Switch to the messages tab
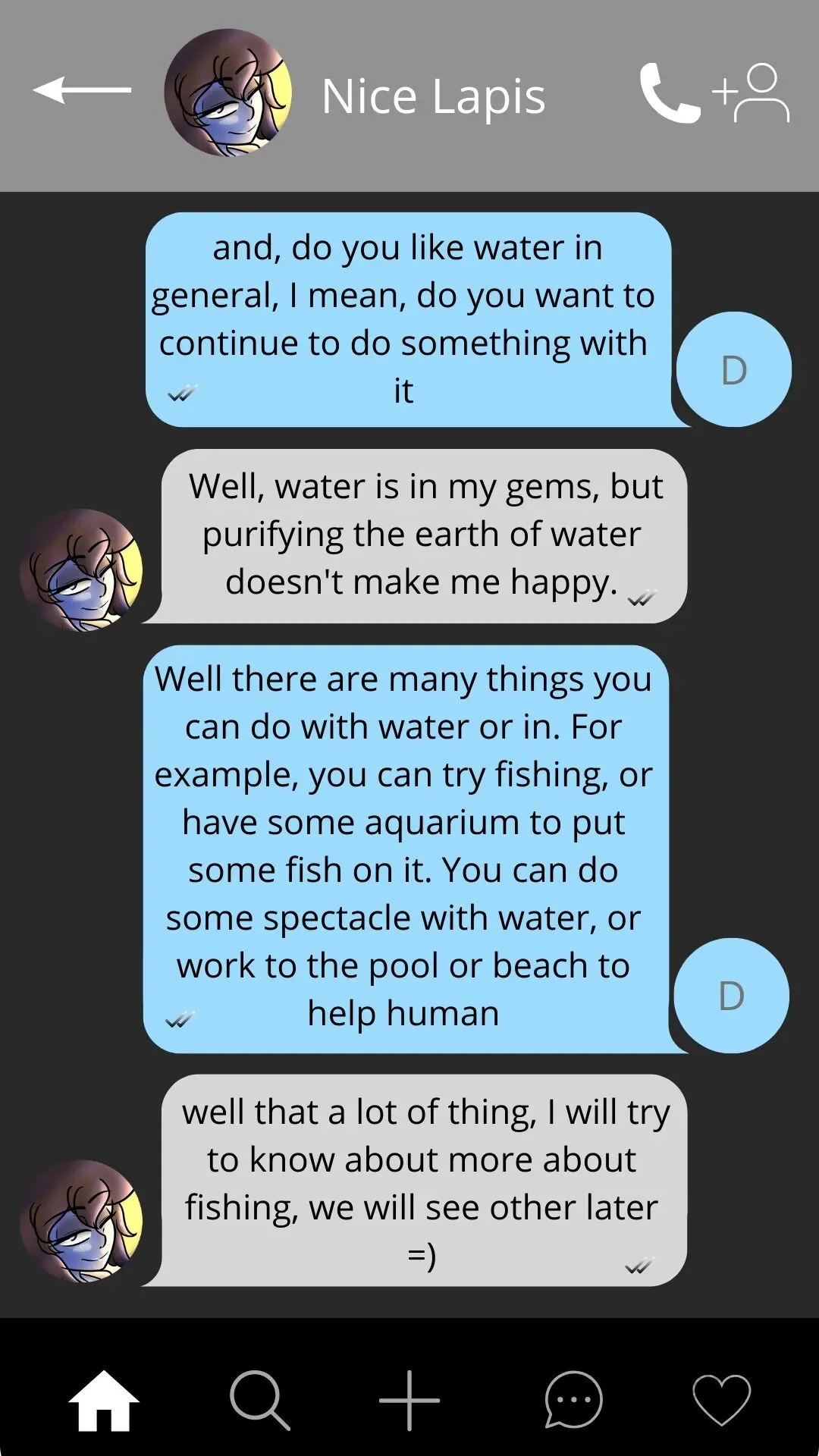819x1456 pixels. pyautogui.click(x=573, y=1401)
